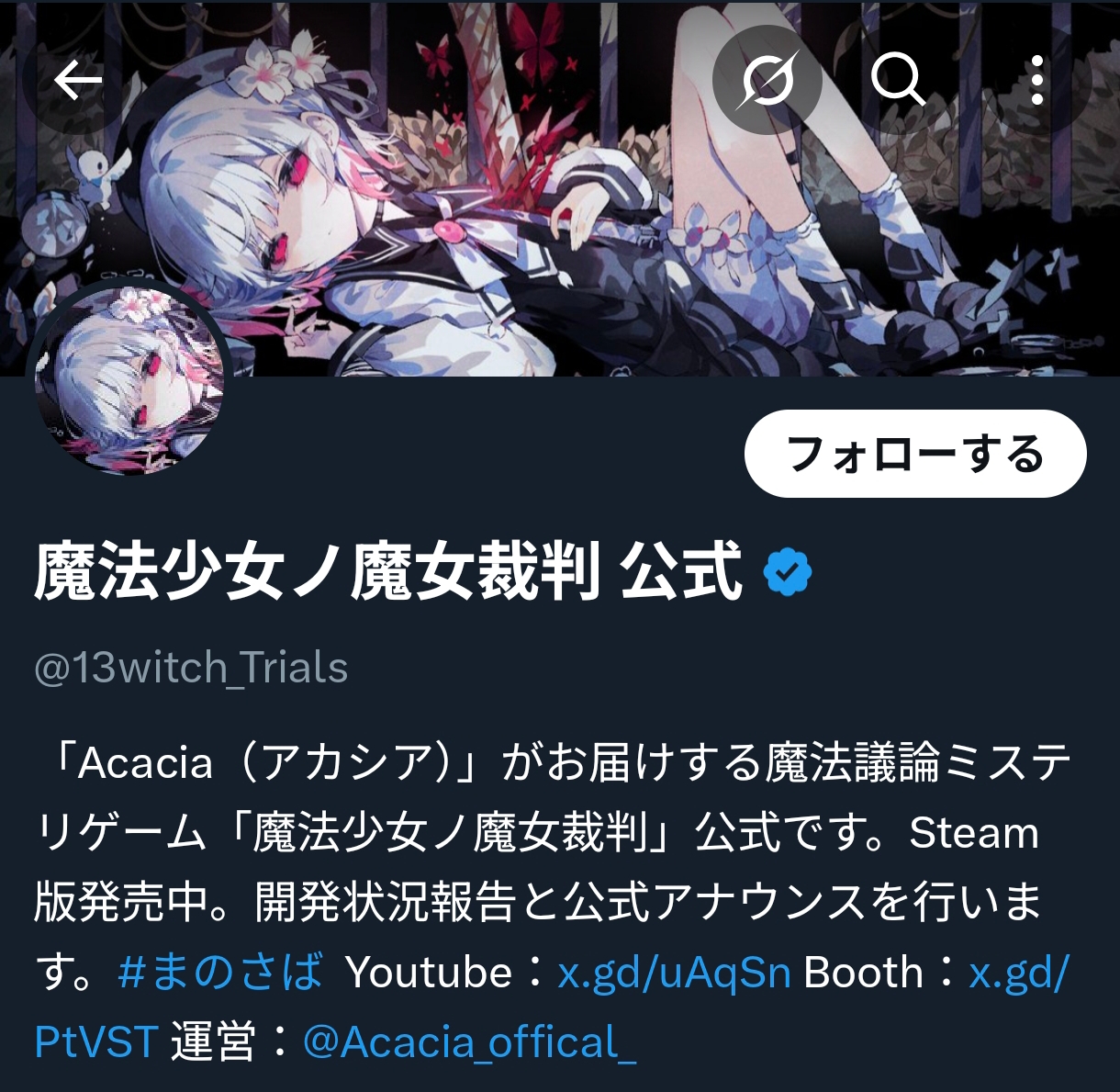Open the #まのさば hashtag

click(x=220, y=972)
